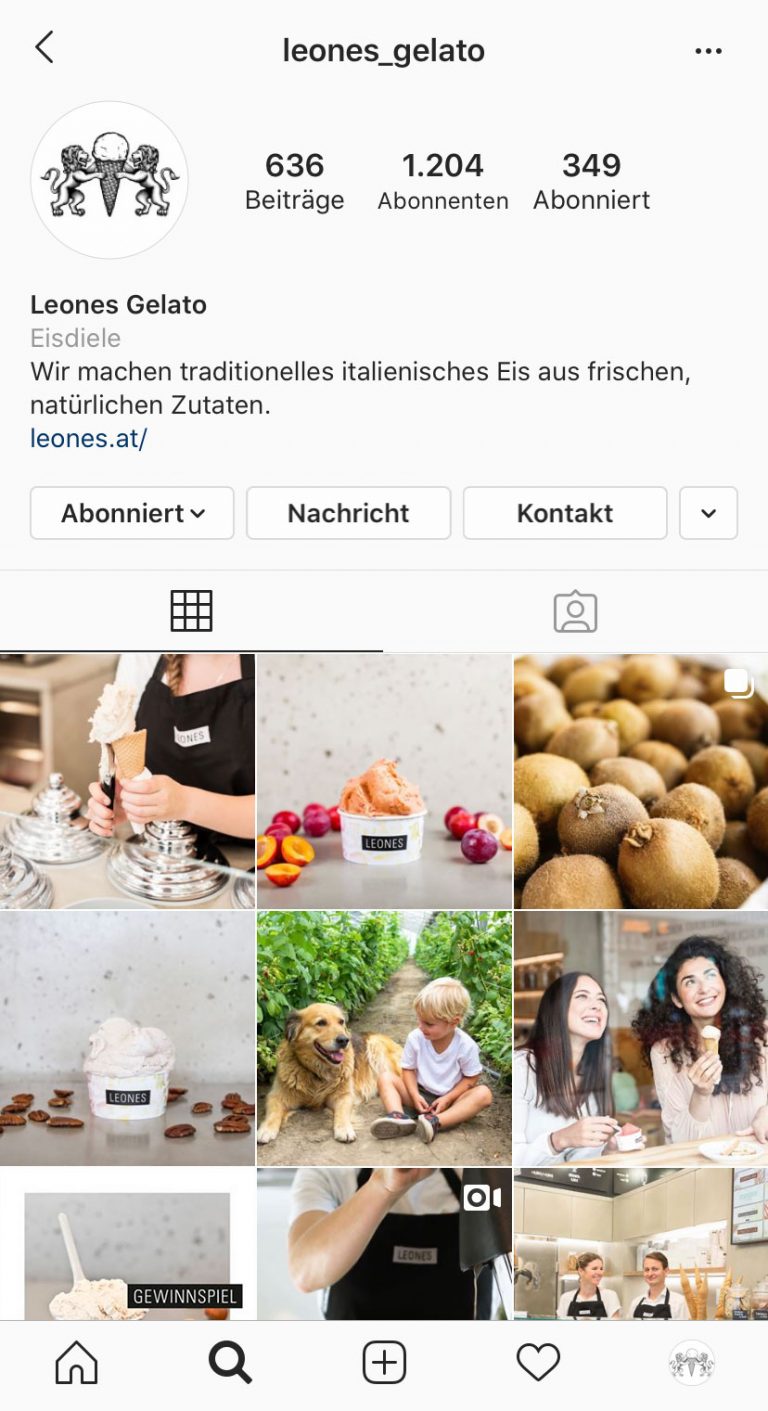Image resolution: width=768 pixels, height=1411 pixels.
Task: Open the leones.at website link
Action: click(x=88, y=438)
